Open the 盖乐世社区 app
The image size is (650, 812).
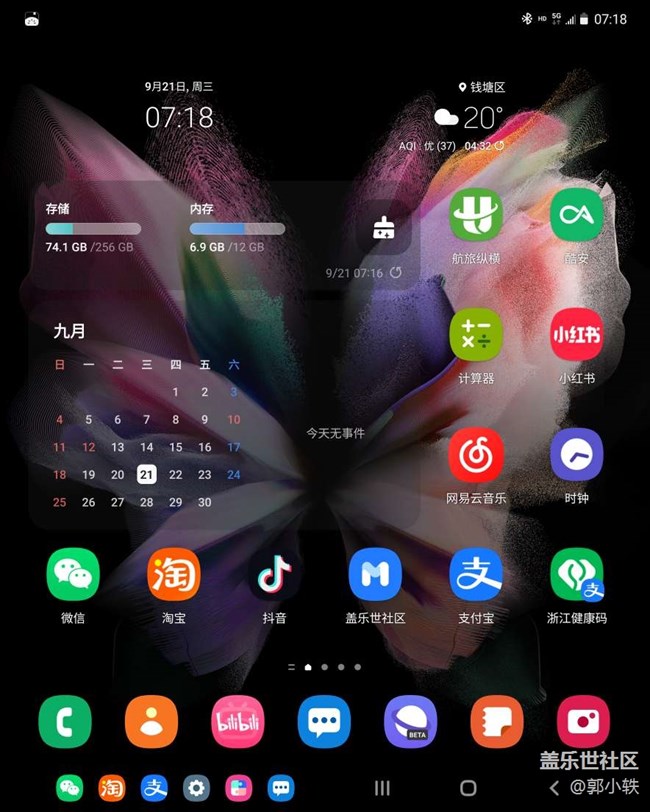(375, 575)
